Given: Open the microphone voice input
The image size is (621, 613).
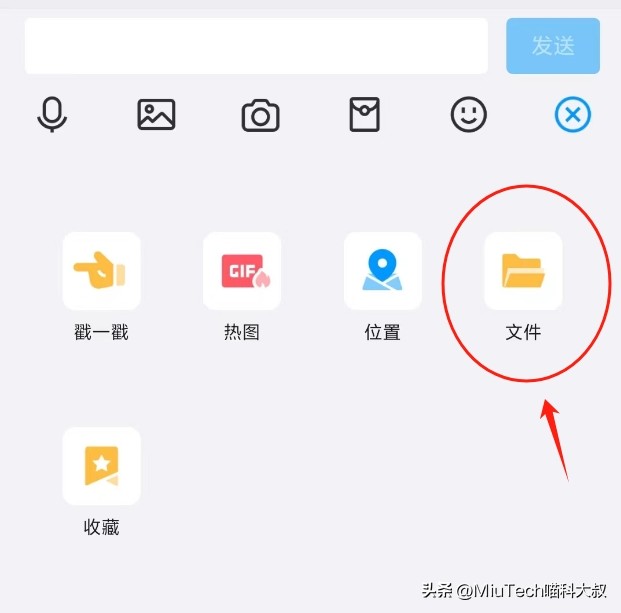Looking at the screenshot, I should [x=52, y=115].
